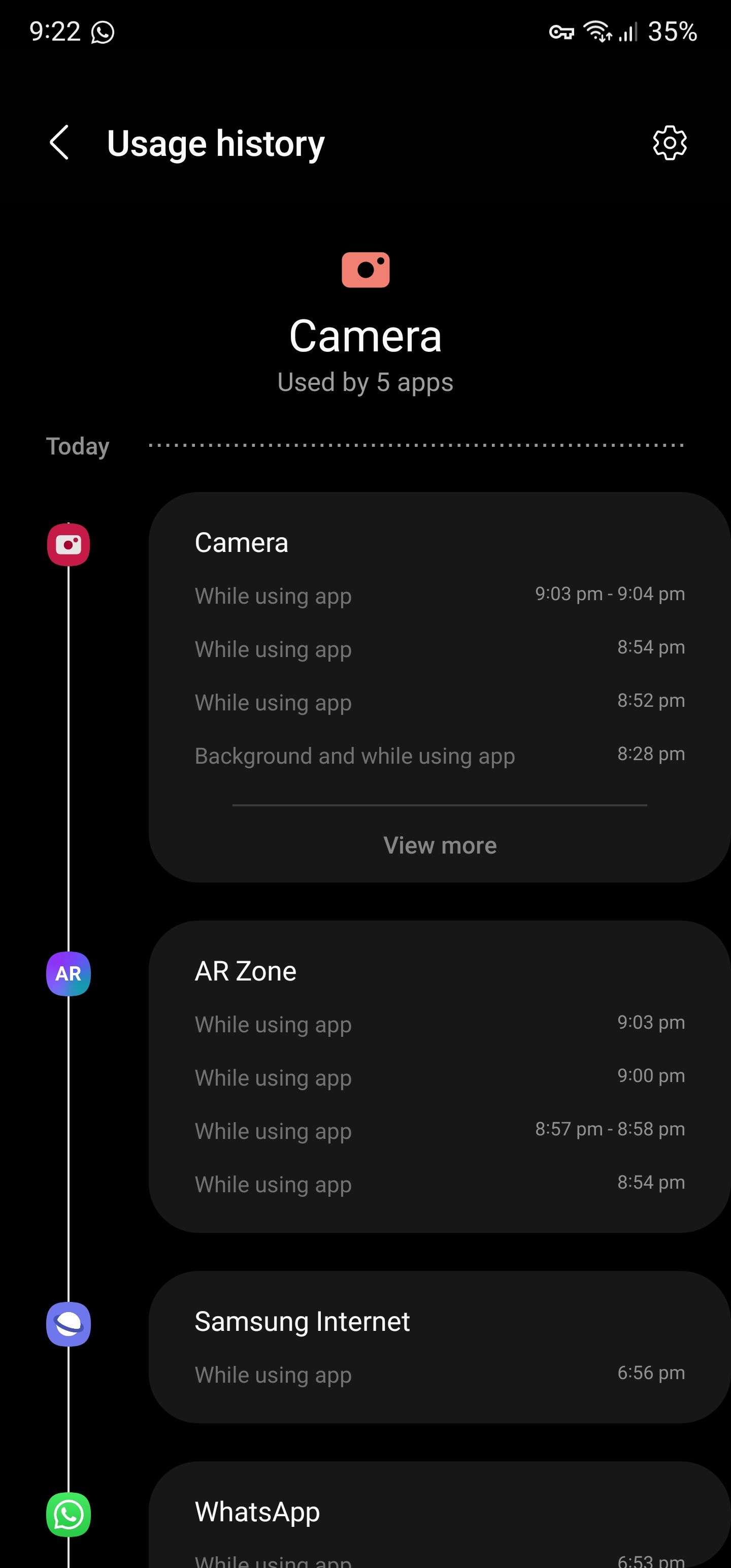Tap the Samsung Internet browser icon

tap(68, 1324)
